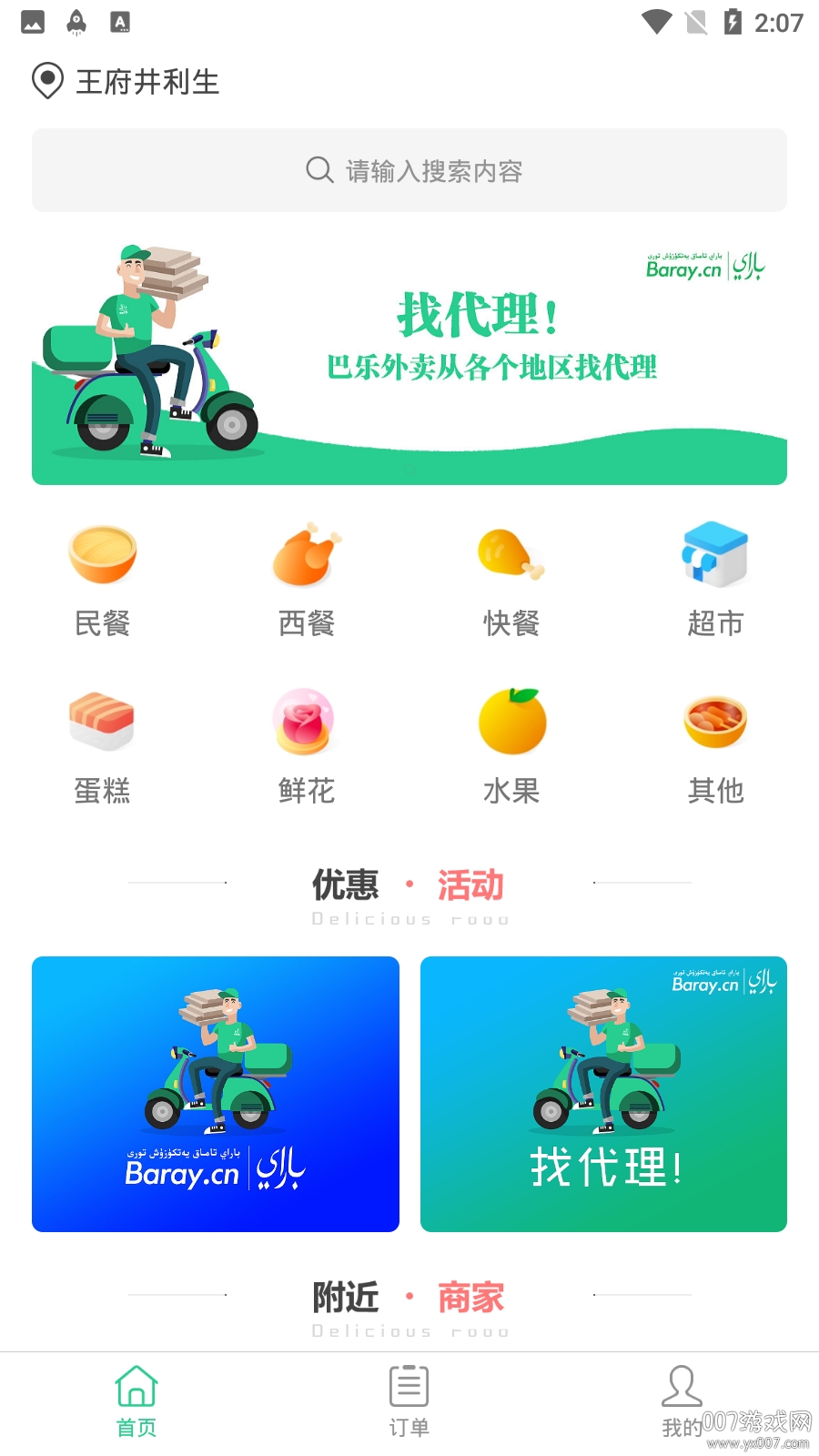Click the location pin icon
This screenshot has height=1456, width=819.
point(46,82)
